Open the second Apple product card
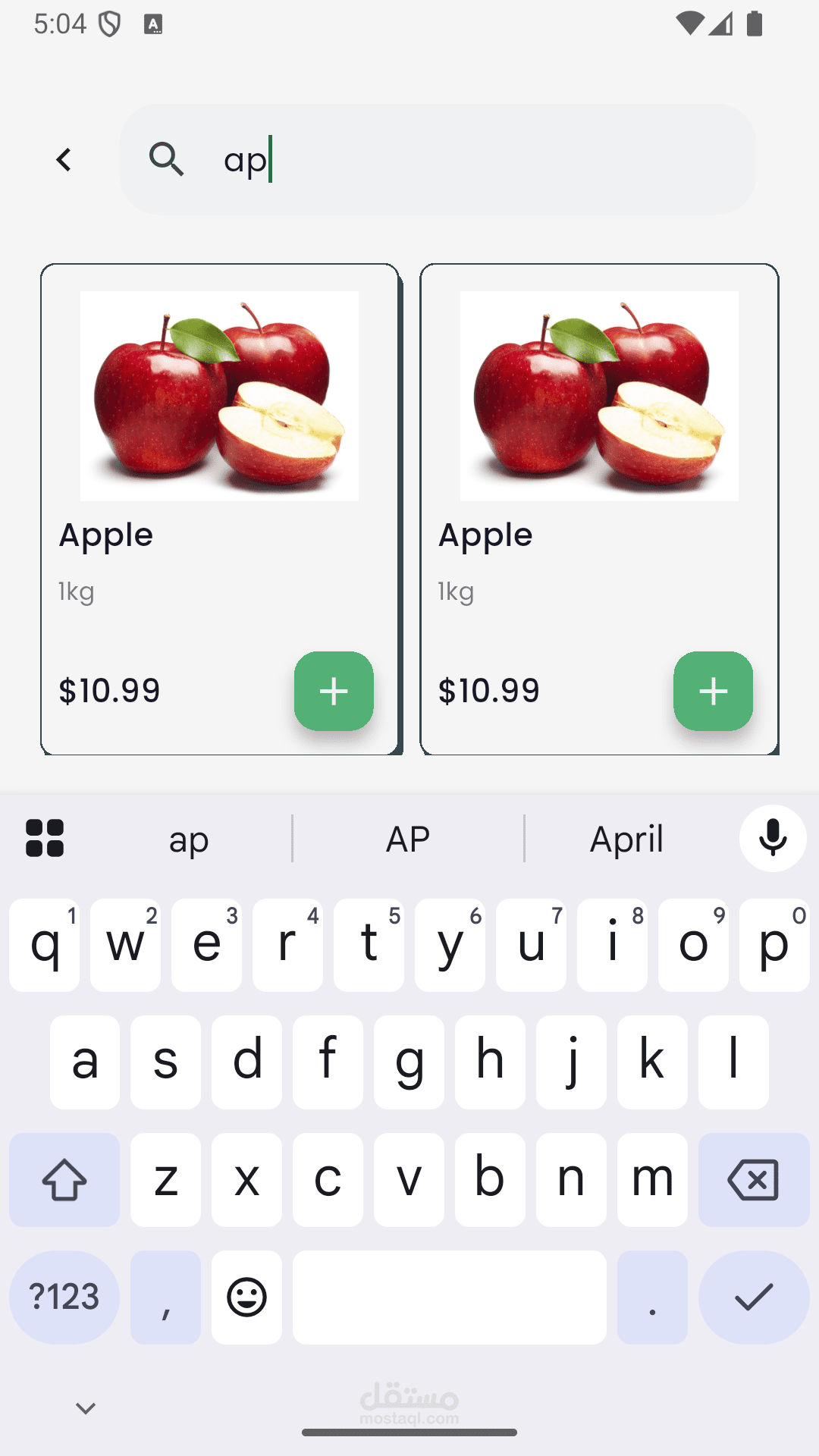819x1456 pixels. pyautogui.click(x=599, y=455)
